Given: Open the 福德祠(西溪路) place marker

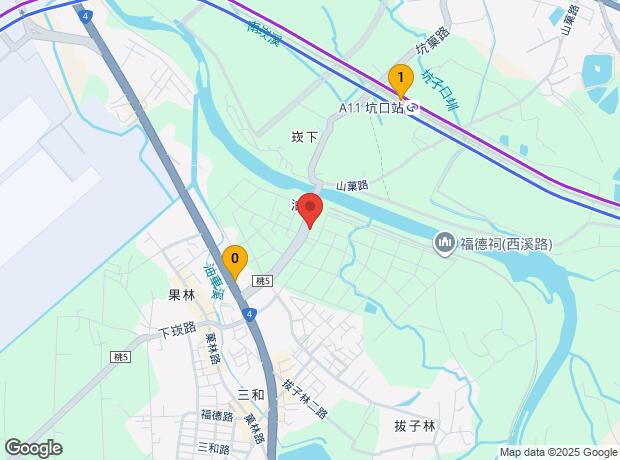Looking at the screenshot, I should 444,242.
